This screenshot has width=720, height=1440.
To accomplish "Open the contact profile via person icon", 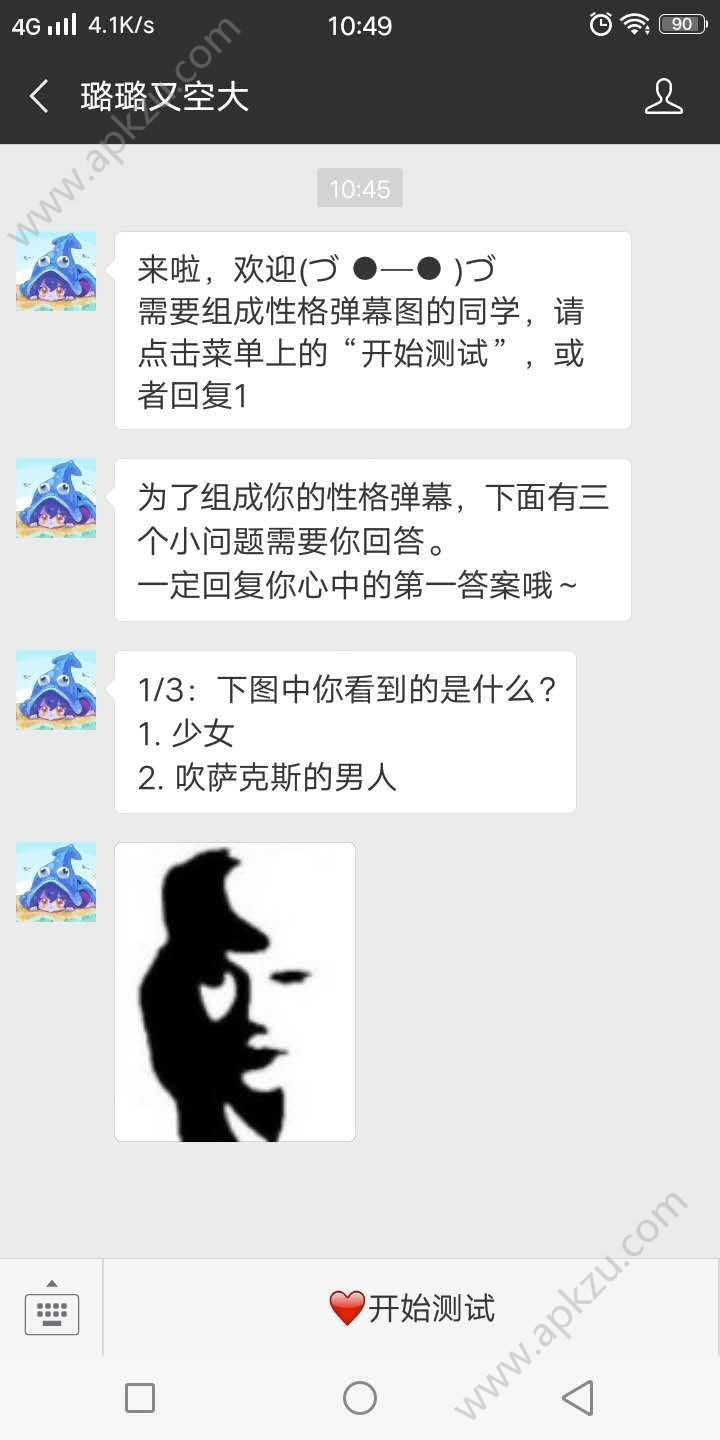I will click(x=664, y=96).
